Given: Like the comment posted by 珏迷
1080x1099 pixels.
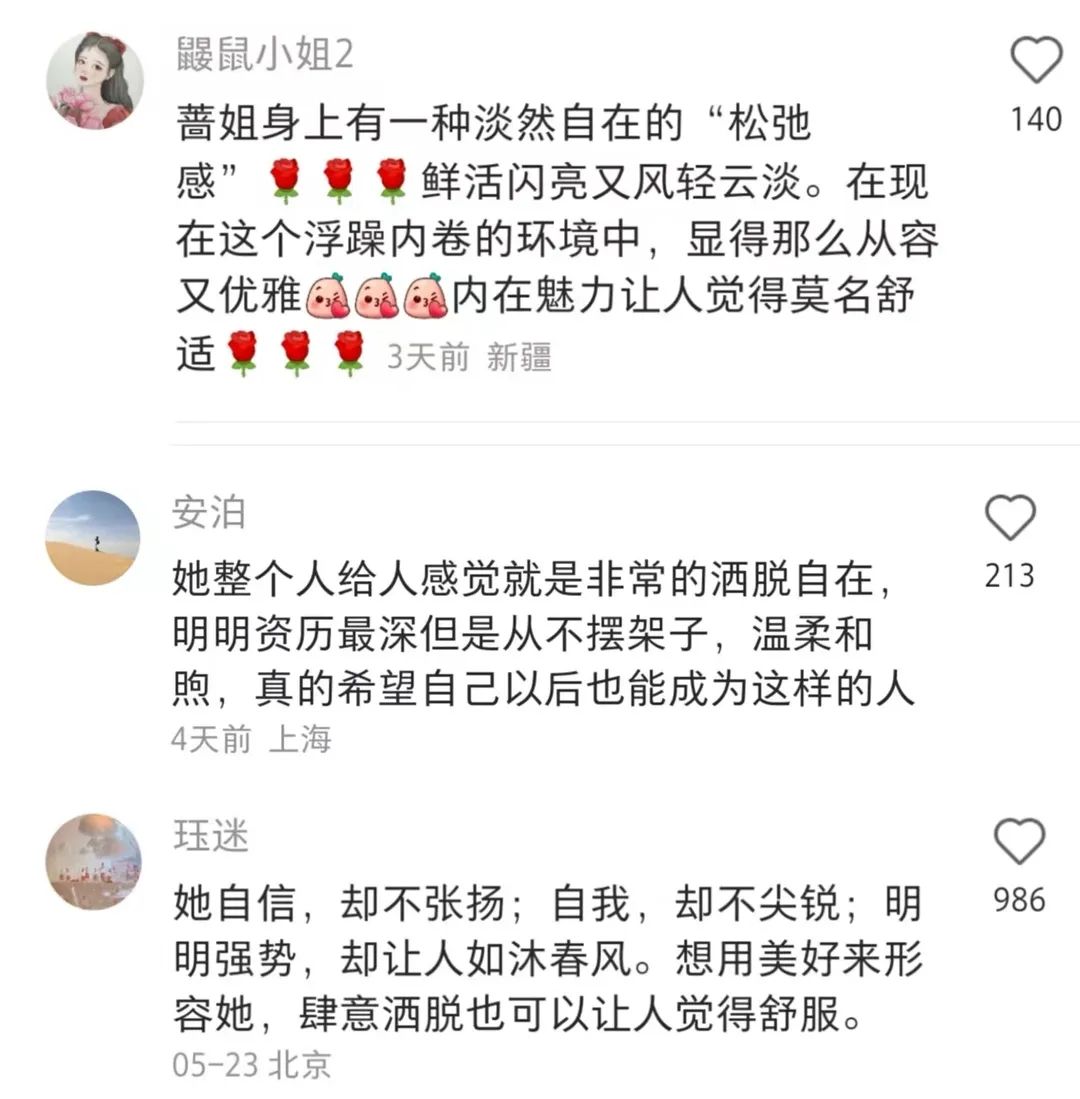Looking at the screenshot, I should pyautogui.click(x=1020, y=841).
